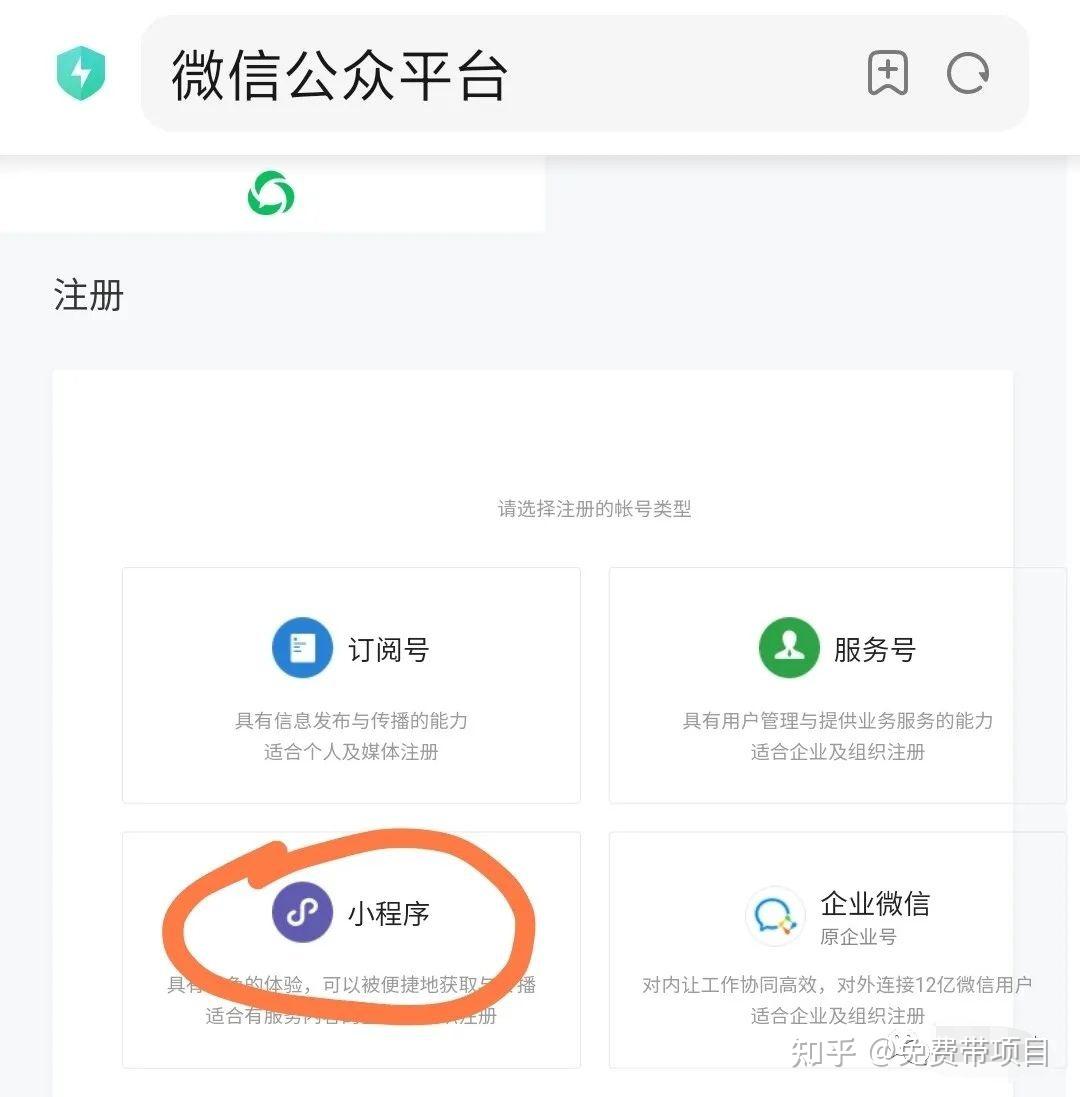
Task: Open the 企业微信 account type card
Action: coord(837,948)
